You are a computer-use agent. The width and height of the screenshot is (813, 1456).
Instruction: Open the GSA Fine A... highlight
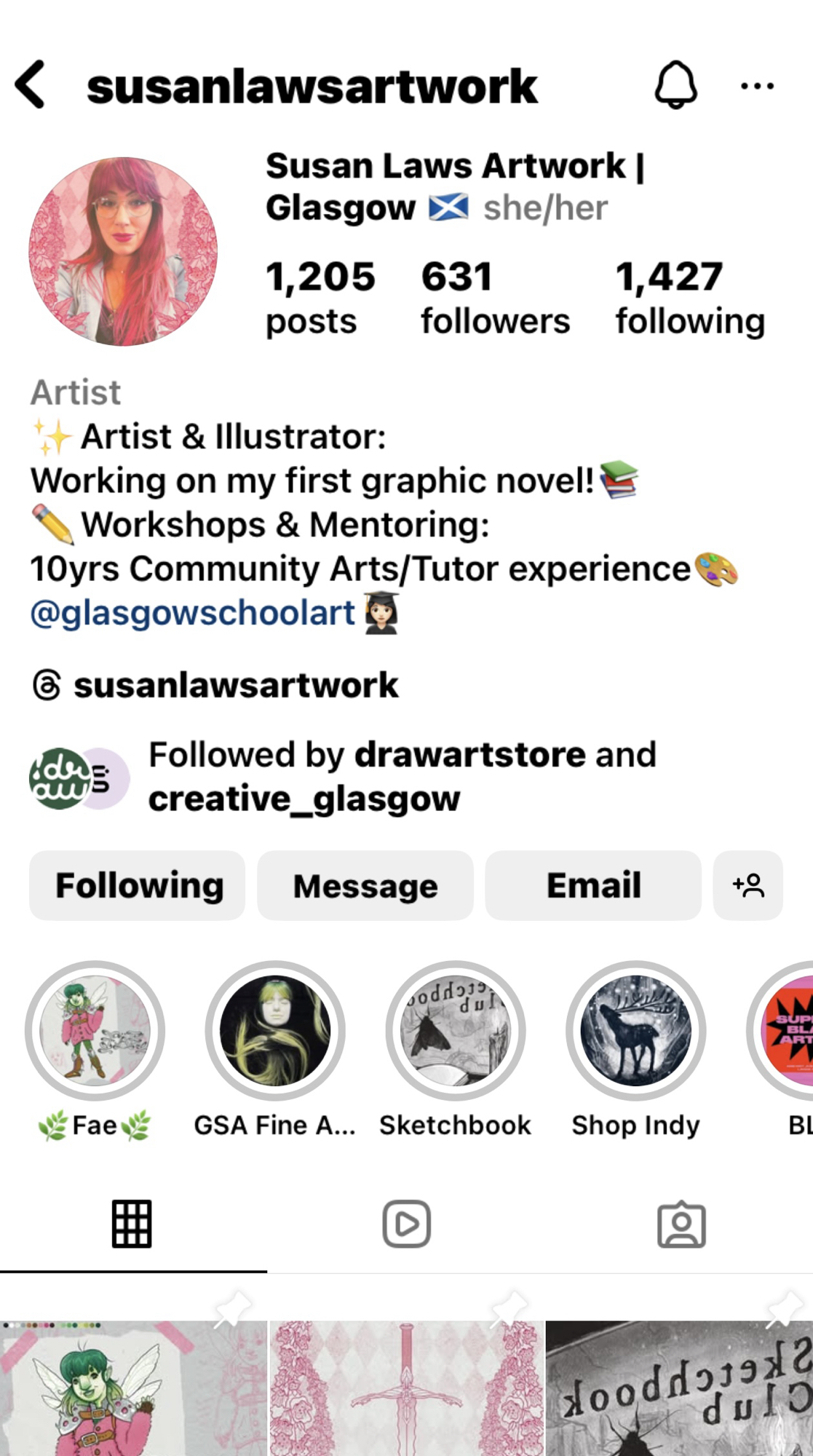click(275, 1031)
